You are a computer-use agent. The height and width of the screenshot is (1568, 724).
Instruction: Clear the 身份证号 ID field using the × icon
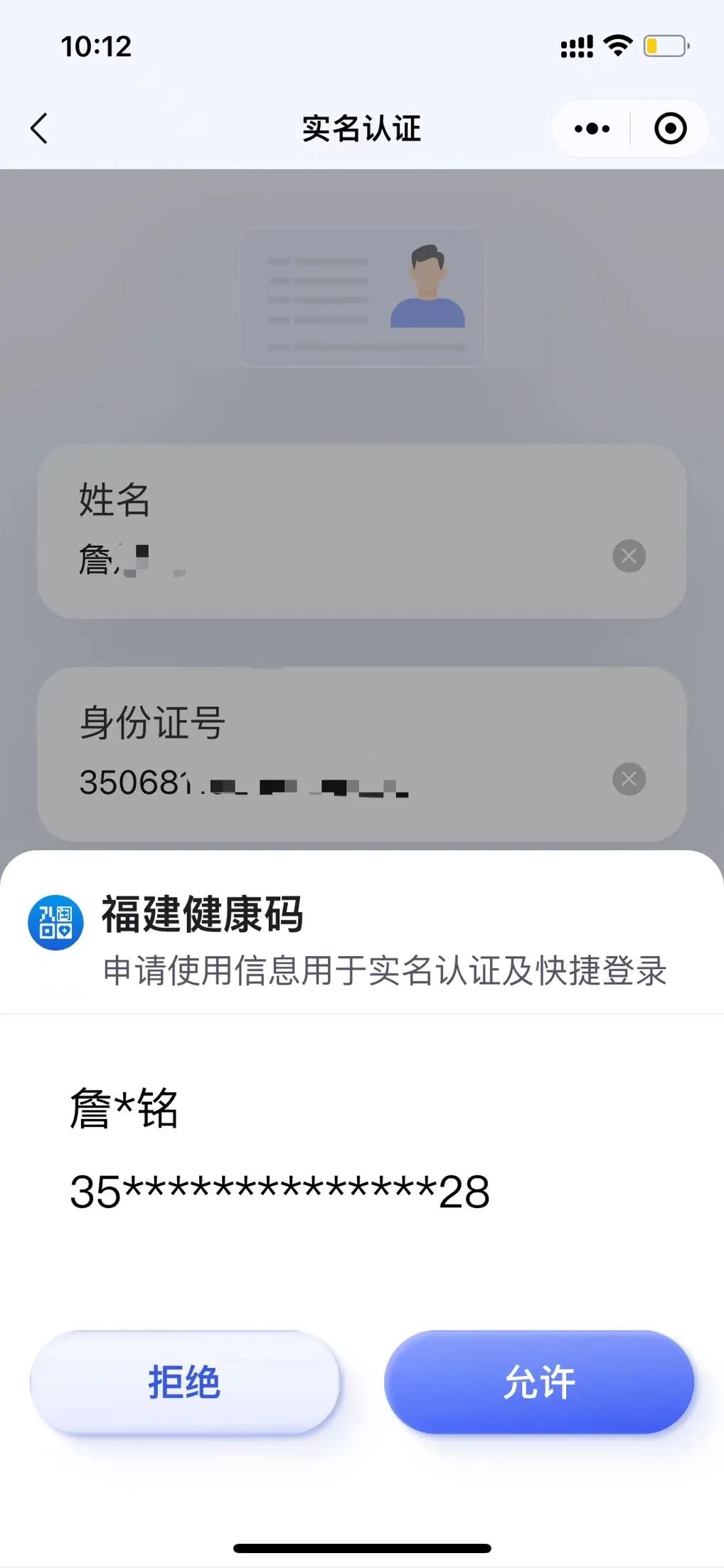pyautogui.click(x=629, y=780)
